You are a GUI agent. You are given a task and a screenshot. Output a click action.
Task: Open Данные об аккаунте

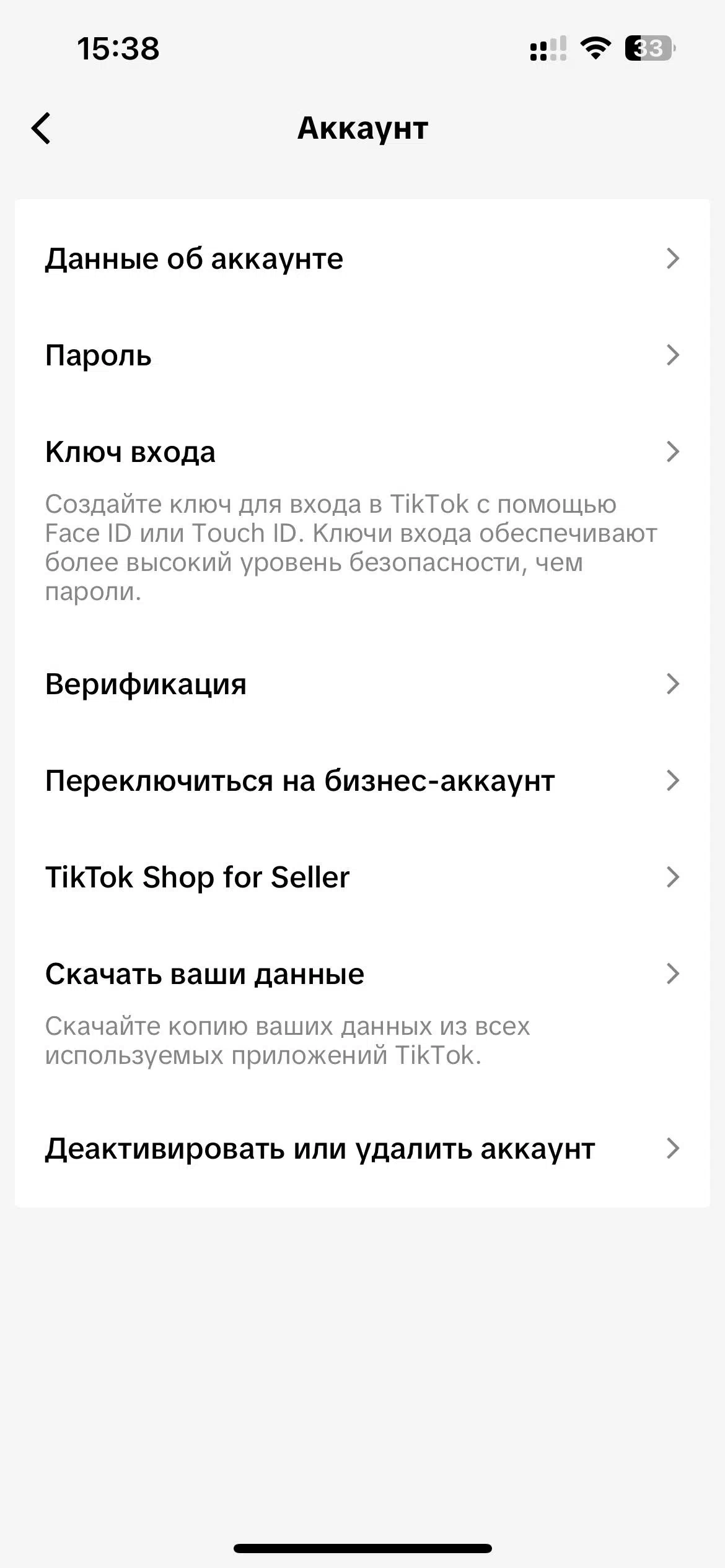click(362, 259)
